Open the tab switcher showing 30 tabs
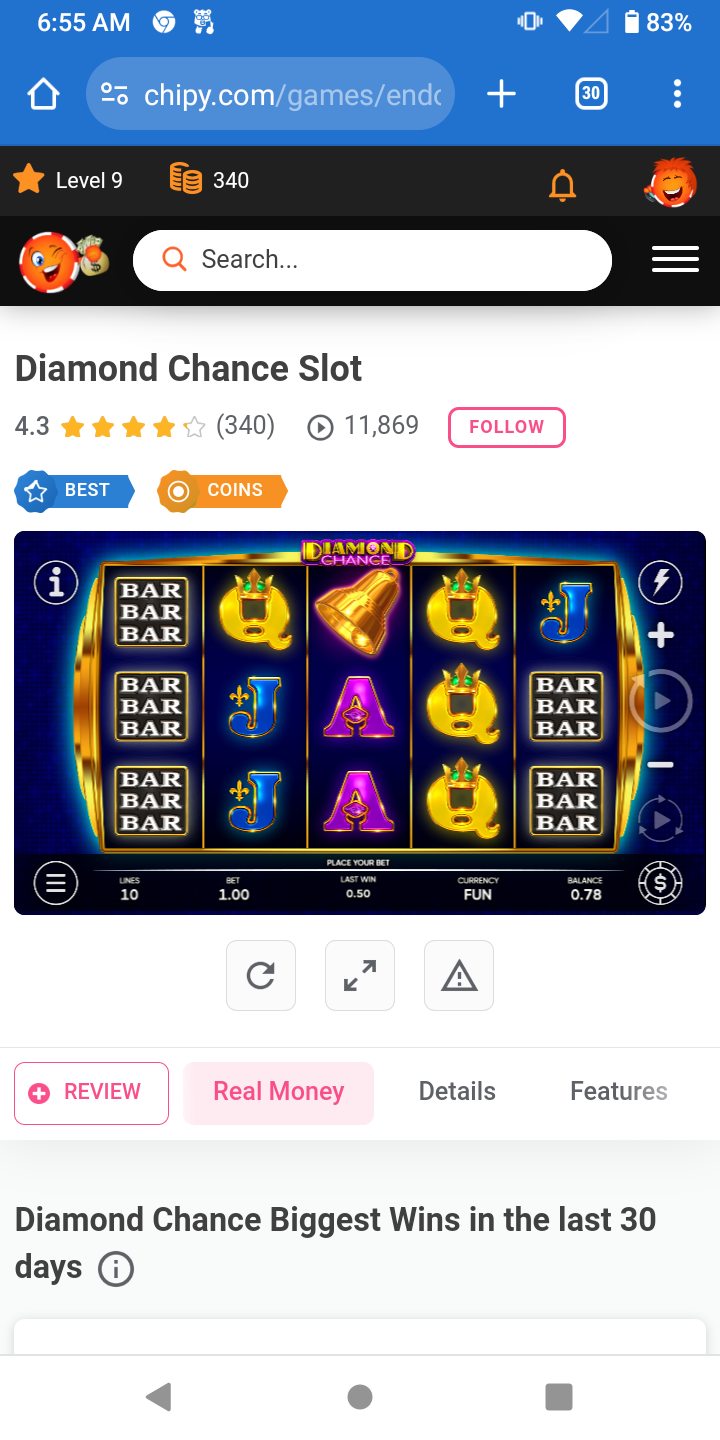Screen dimensions: 720x1440 pyautogui.click(x=591, y=95)
